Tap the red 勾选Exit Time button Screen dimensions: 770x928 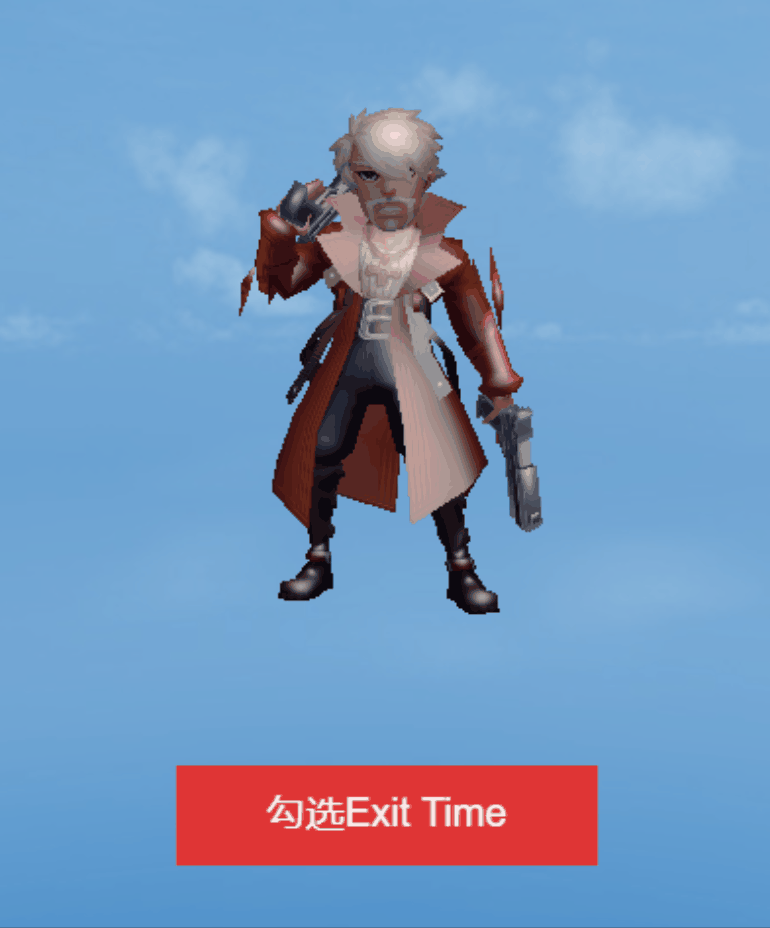pyautogui.click(x=386, y=814)
